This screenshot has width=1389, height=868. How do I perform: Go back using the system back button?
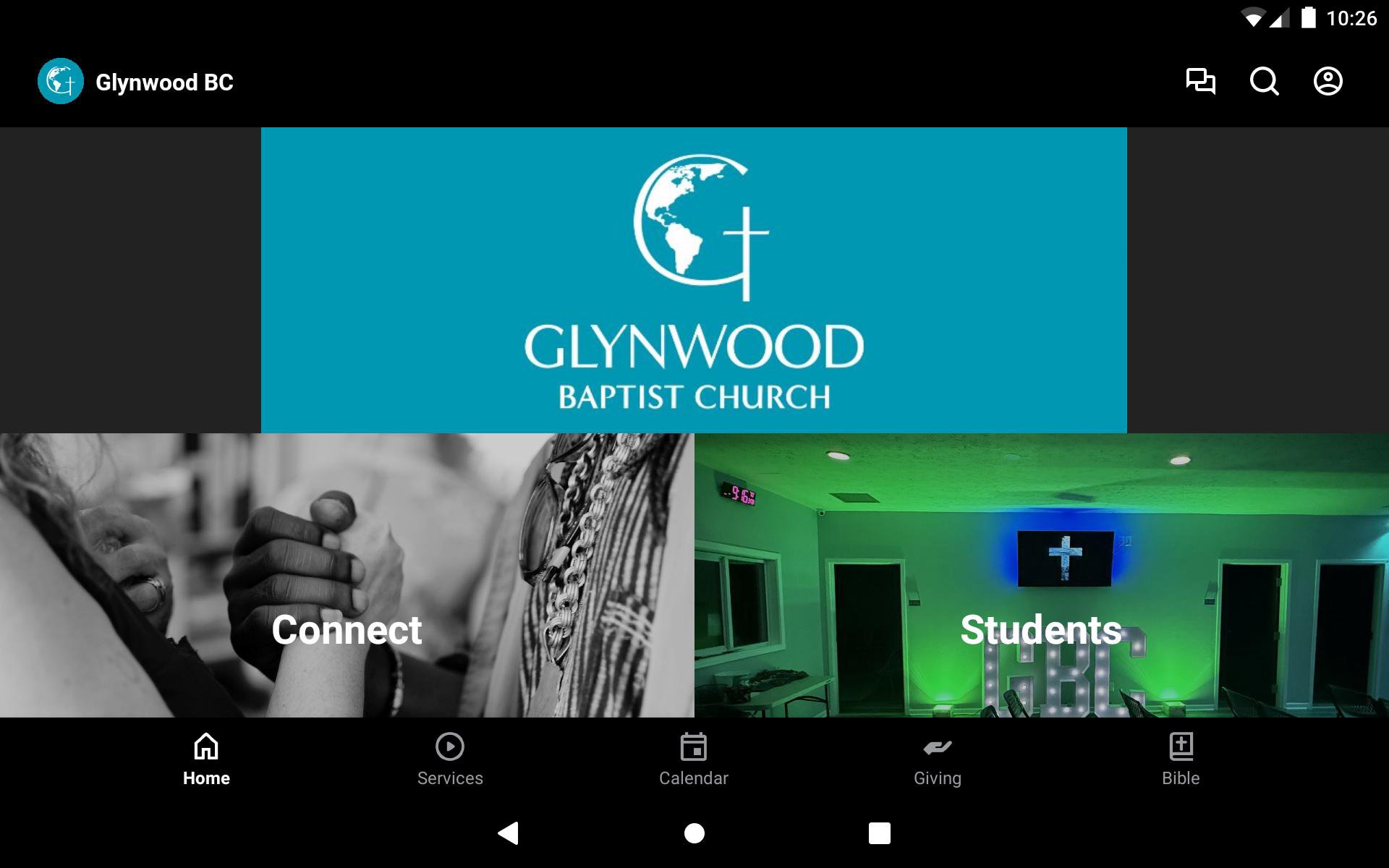point(509,833)
